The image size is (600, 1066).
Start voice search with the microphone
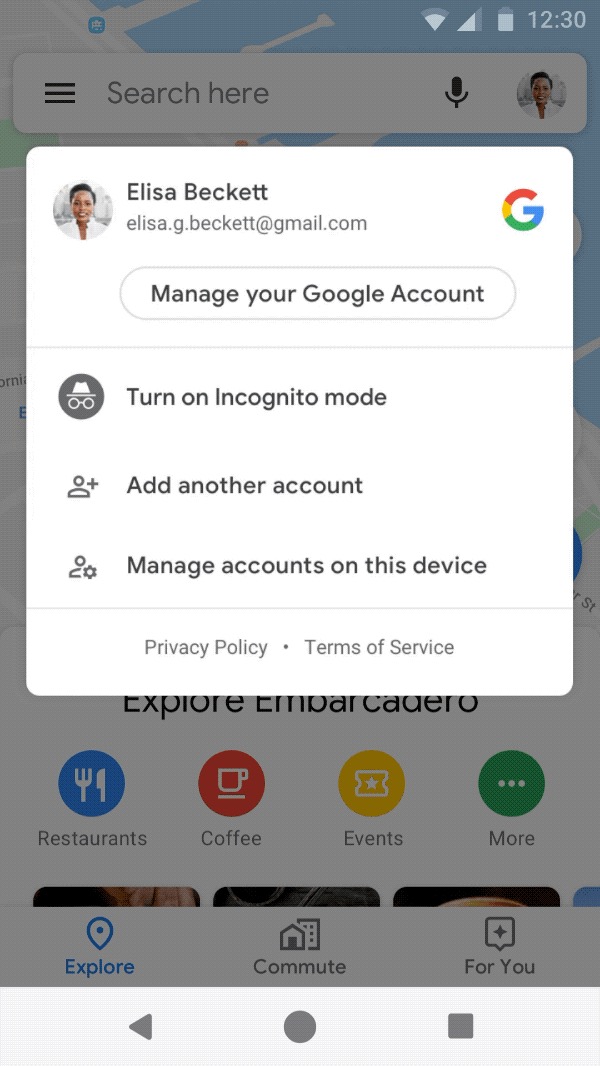tap(456, 93)
